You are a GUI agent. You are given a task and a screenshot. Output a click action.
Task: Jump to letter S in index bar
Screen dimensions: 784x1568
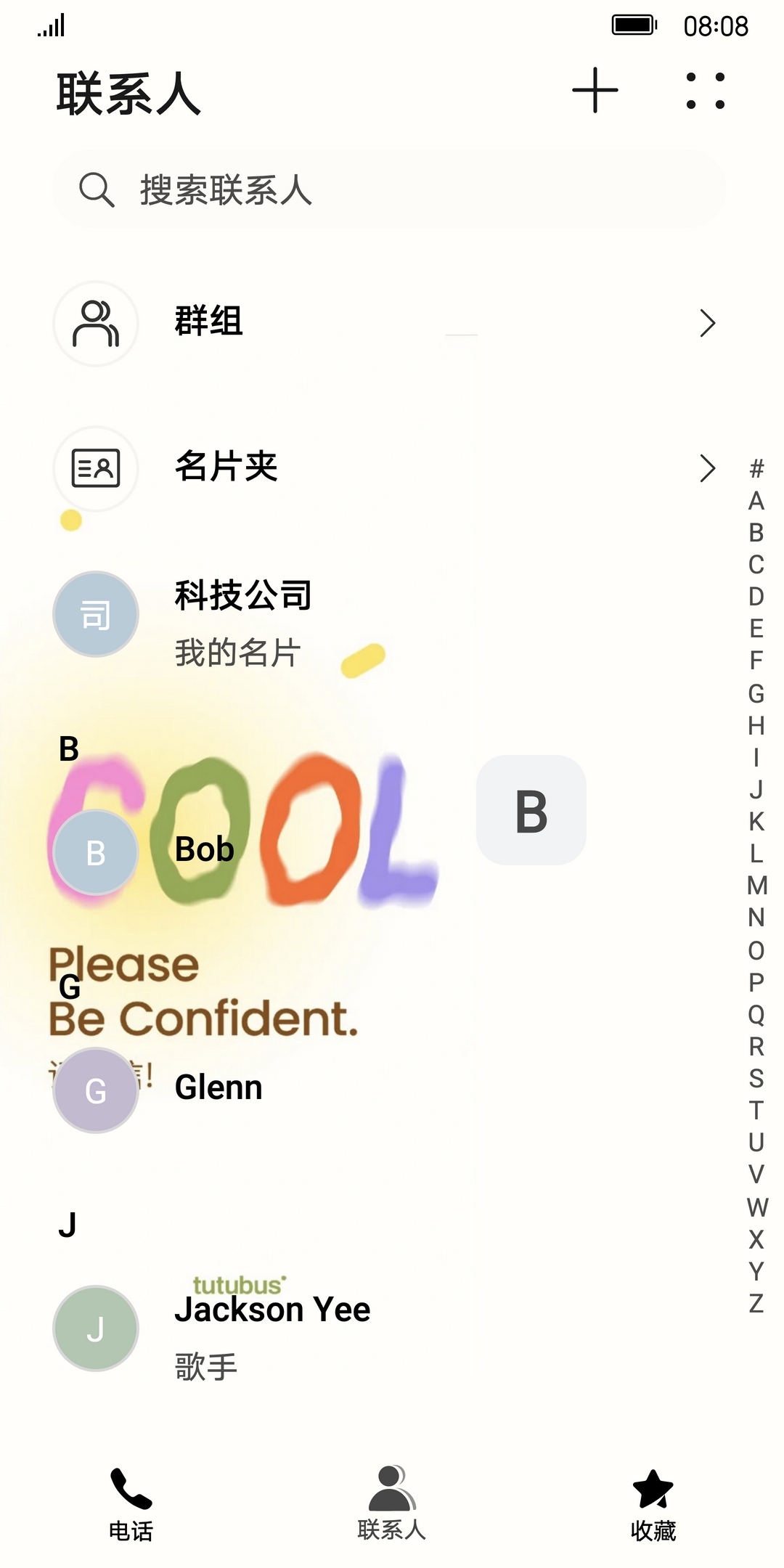756,1079
